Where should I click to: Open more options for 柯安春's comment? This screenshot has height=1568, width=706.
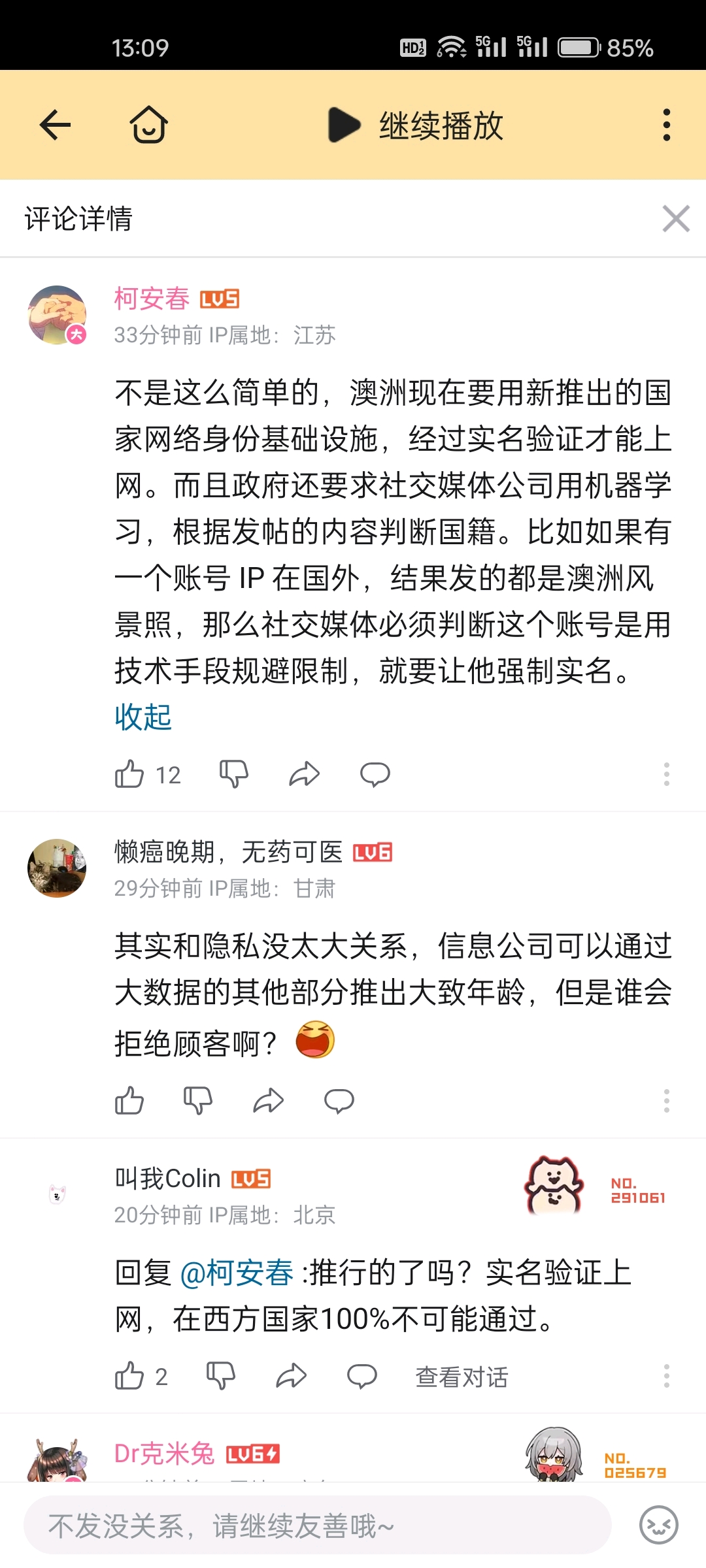[x=666, y=774]
